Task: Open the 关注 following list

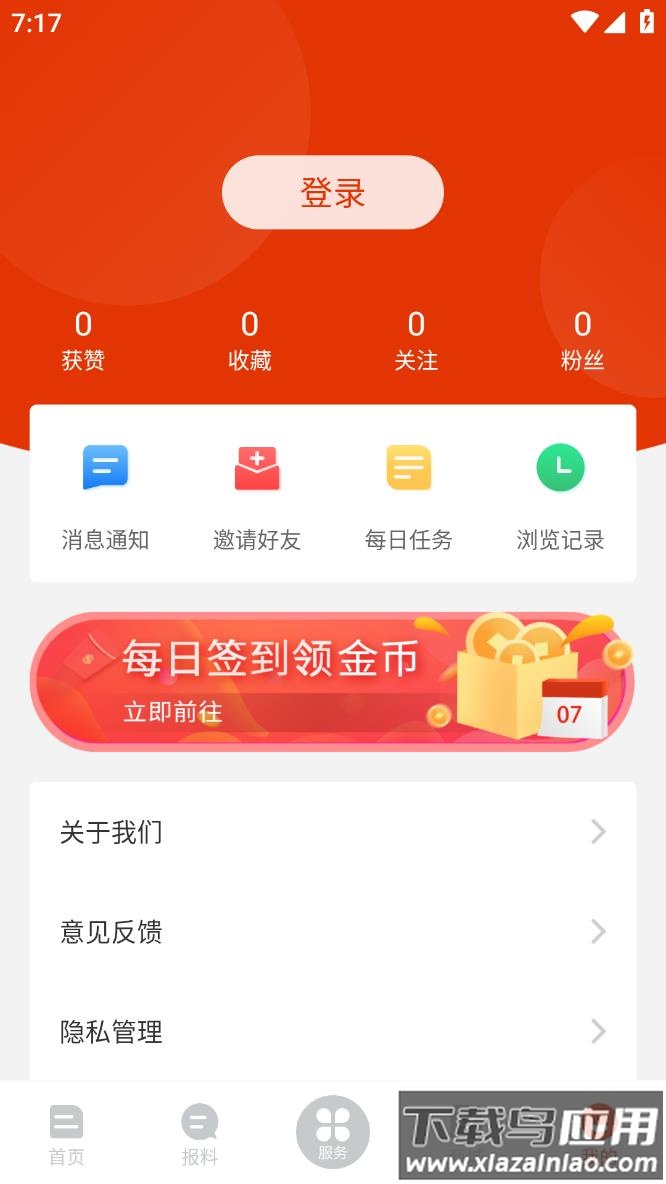Action: 416,340
